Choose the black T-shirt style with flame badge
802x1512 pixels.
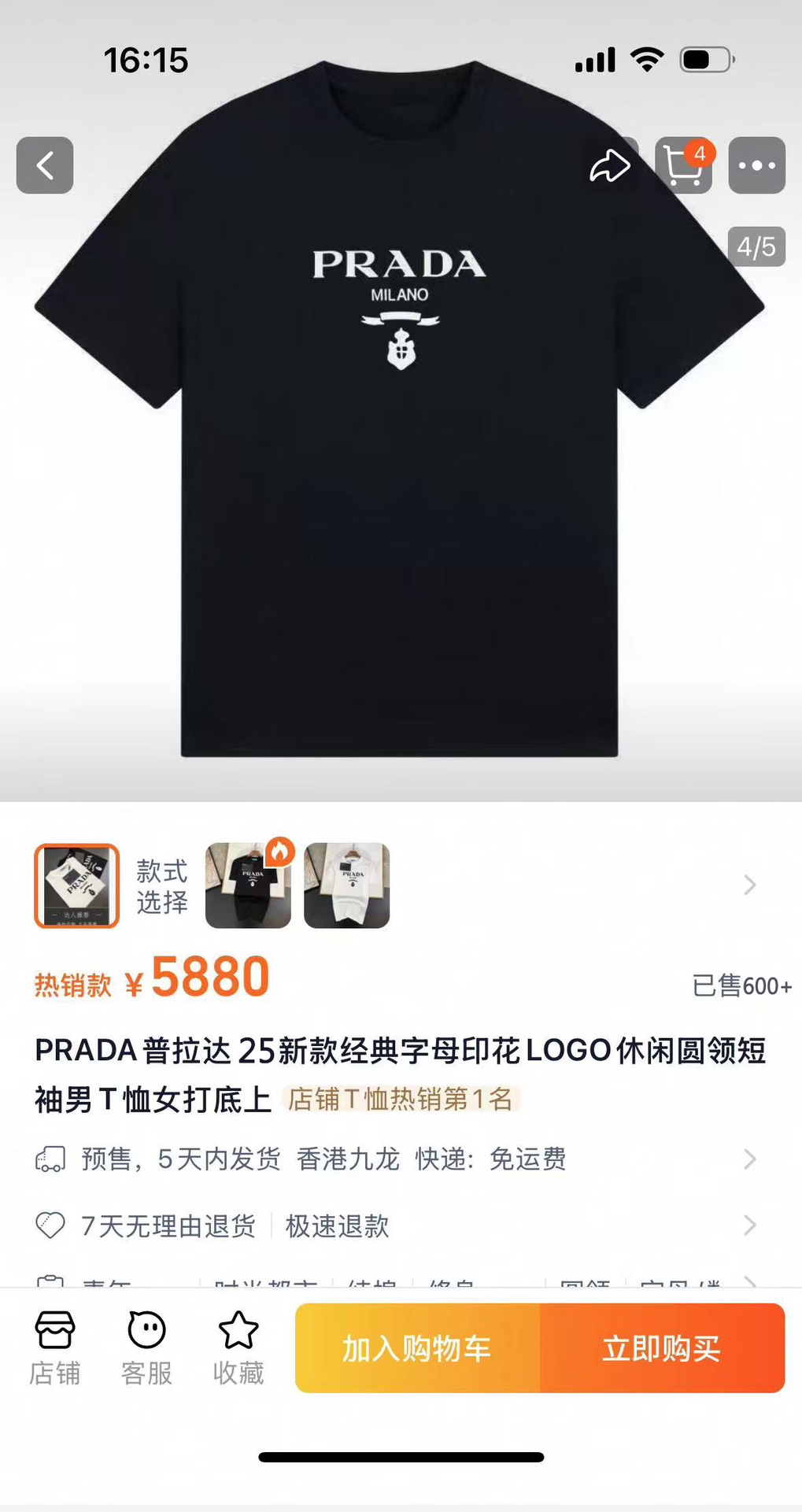point(248,885)
